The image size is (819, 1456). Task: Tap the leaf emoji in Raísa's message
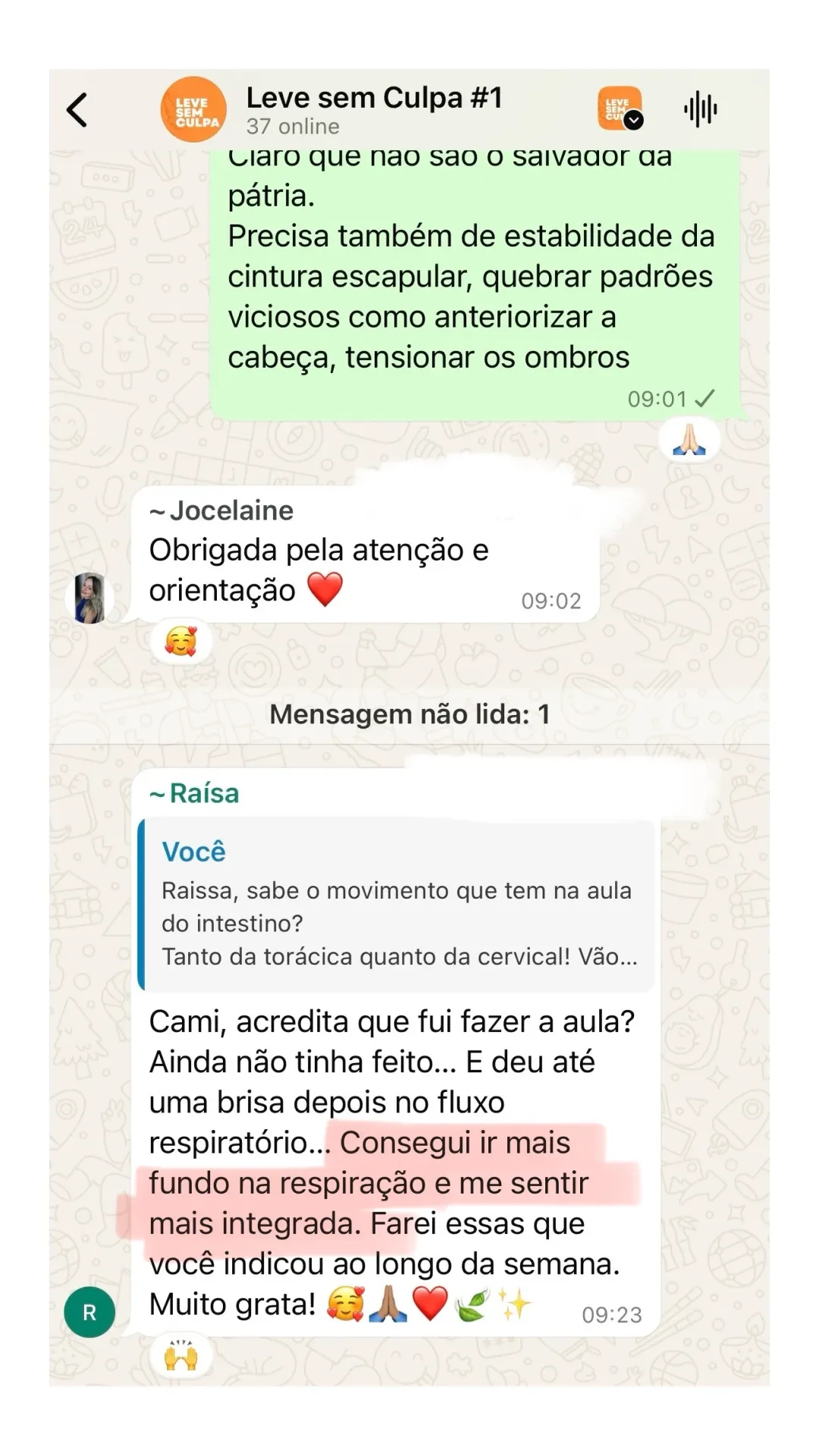point(474,1303)
